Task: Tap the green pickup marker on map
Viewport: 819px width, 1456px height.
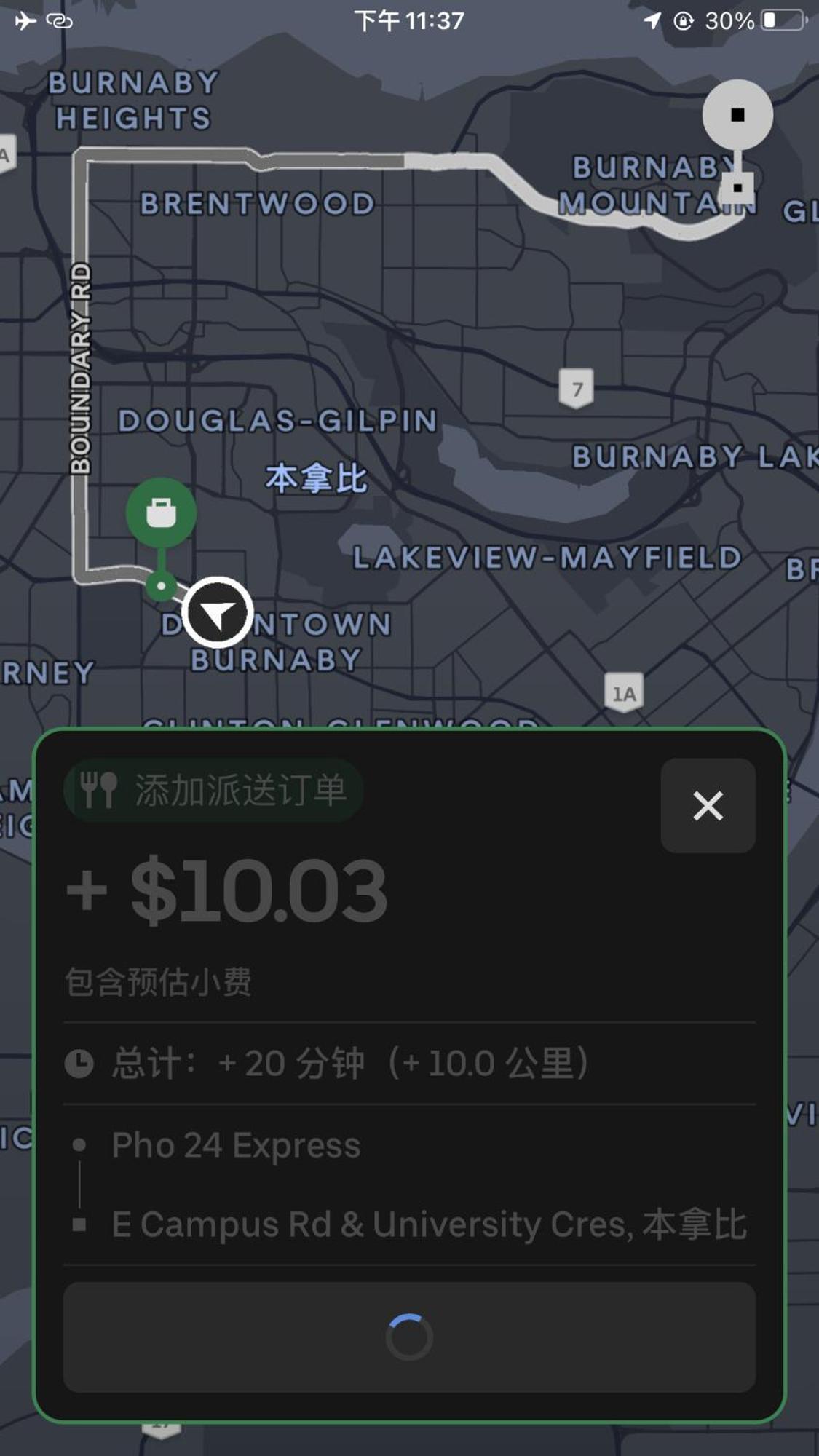Action: [x=161, y=513]
